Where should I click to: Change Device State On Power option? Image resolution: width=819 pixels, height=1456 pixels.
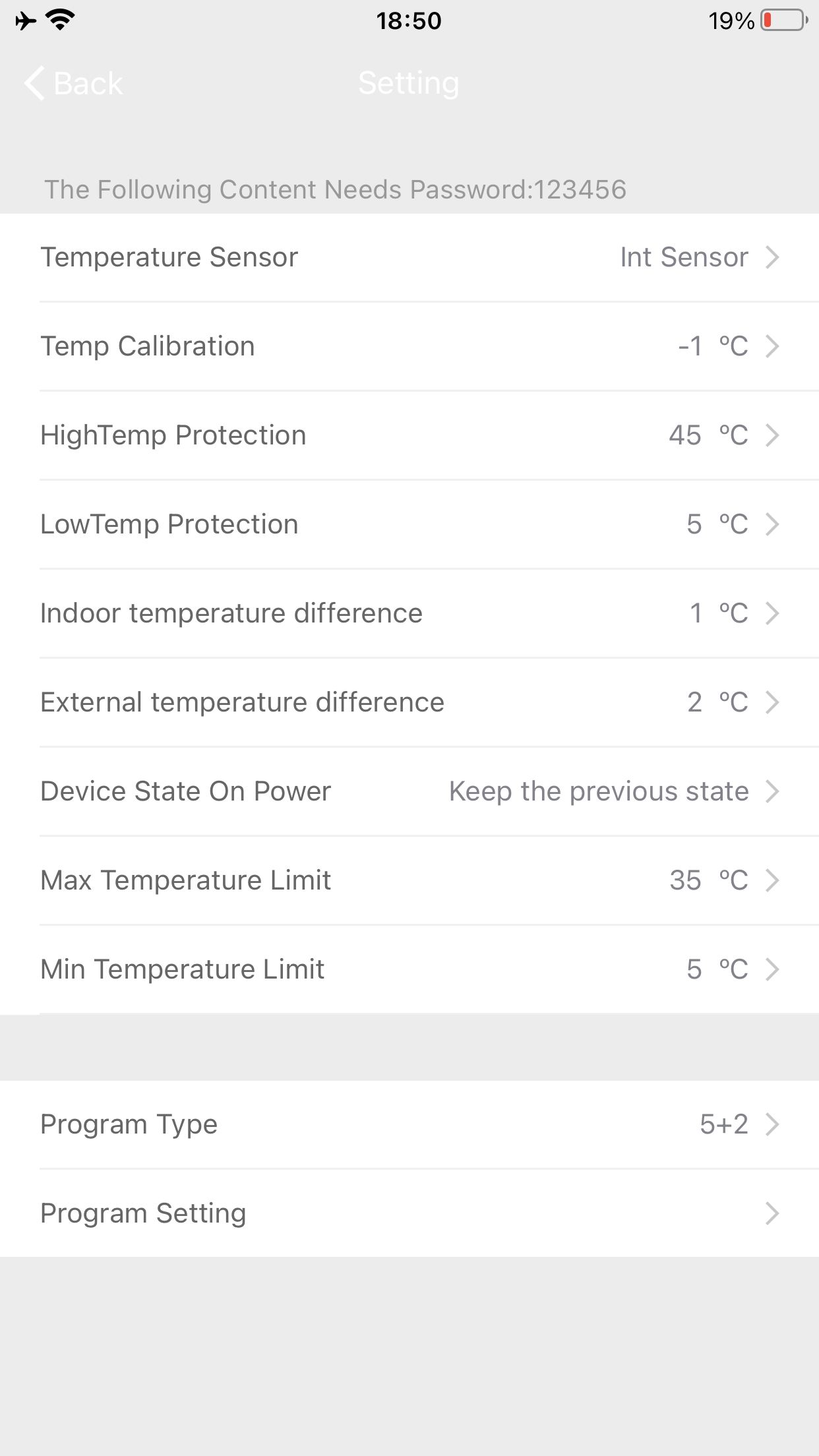pyautogui.click(x=409, y=791)
